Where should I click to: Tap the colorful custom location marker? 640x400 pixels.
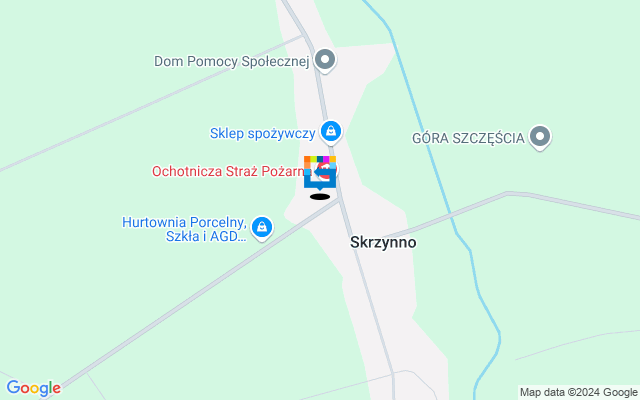click(320, 172)
